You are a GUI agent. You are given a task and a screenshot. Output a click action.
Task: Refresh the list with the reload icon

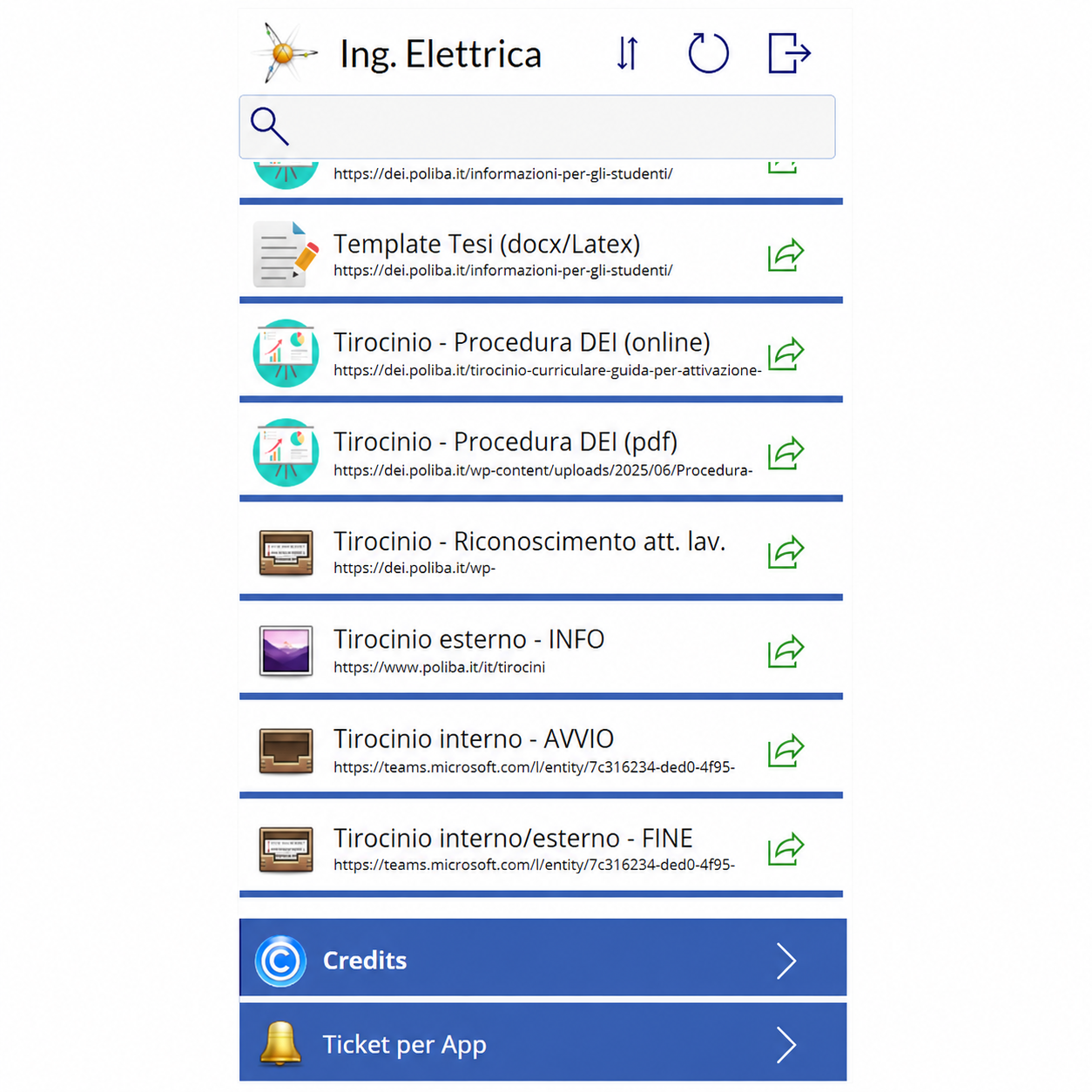(708, 53)
